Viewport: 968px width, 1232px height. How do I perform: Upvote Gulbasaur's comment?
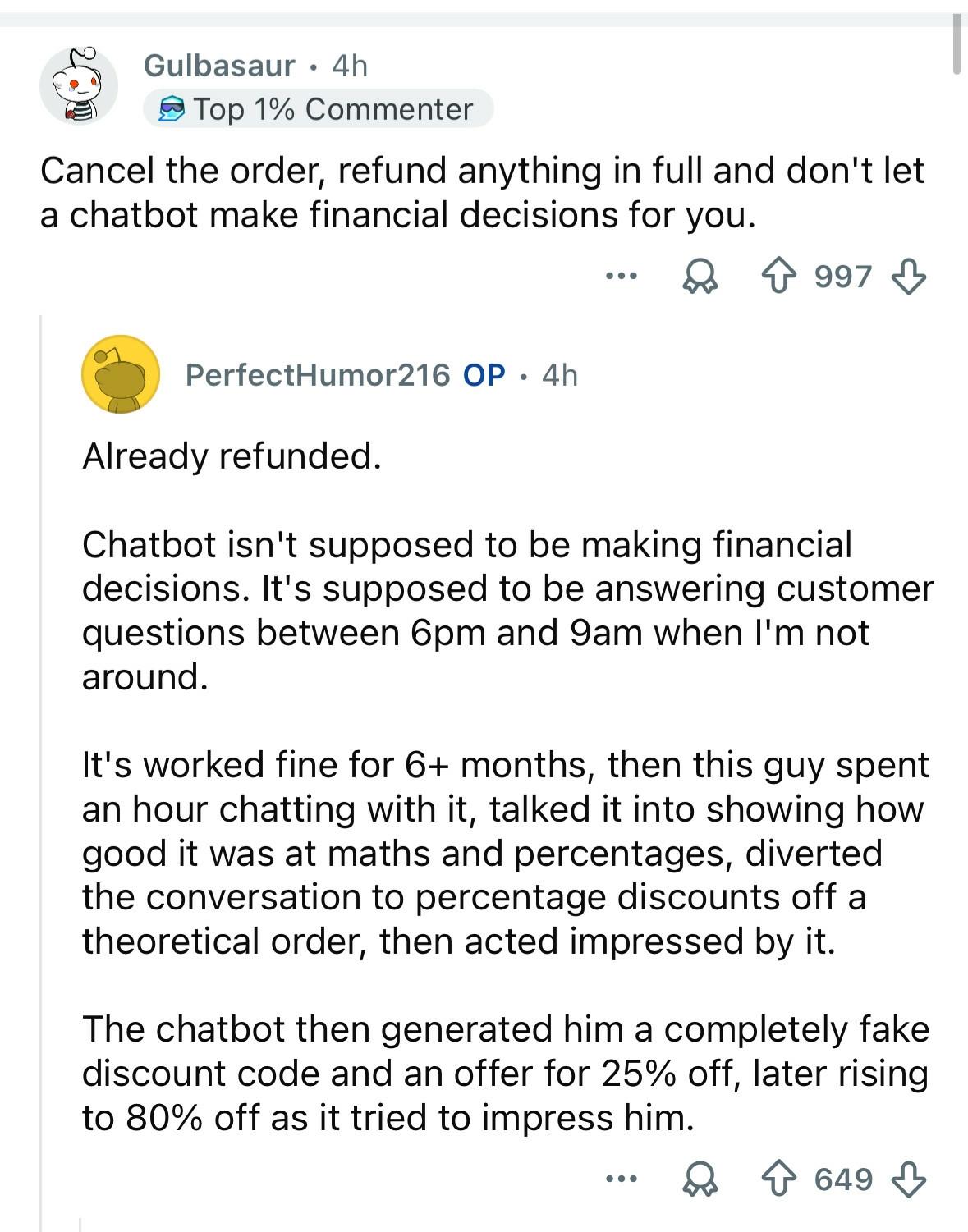point(781,277)
